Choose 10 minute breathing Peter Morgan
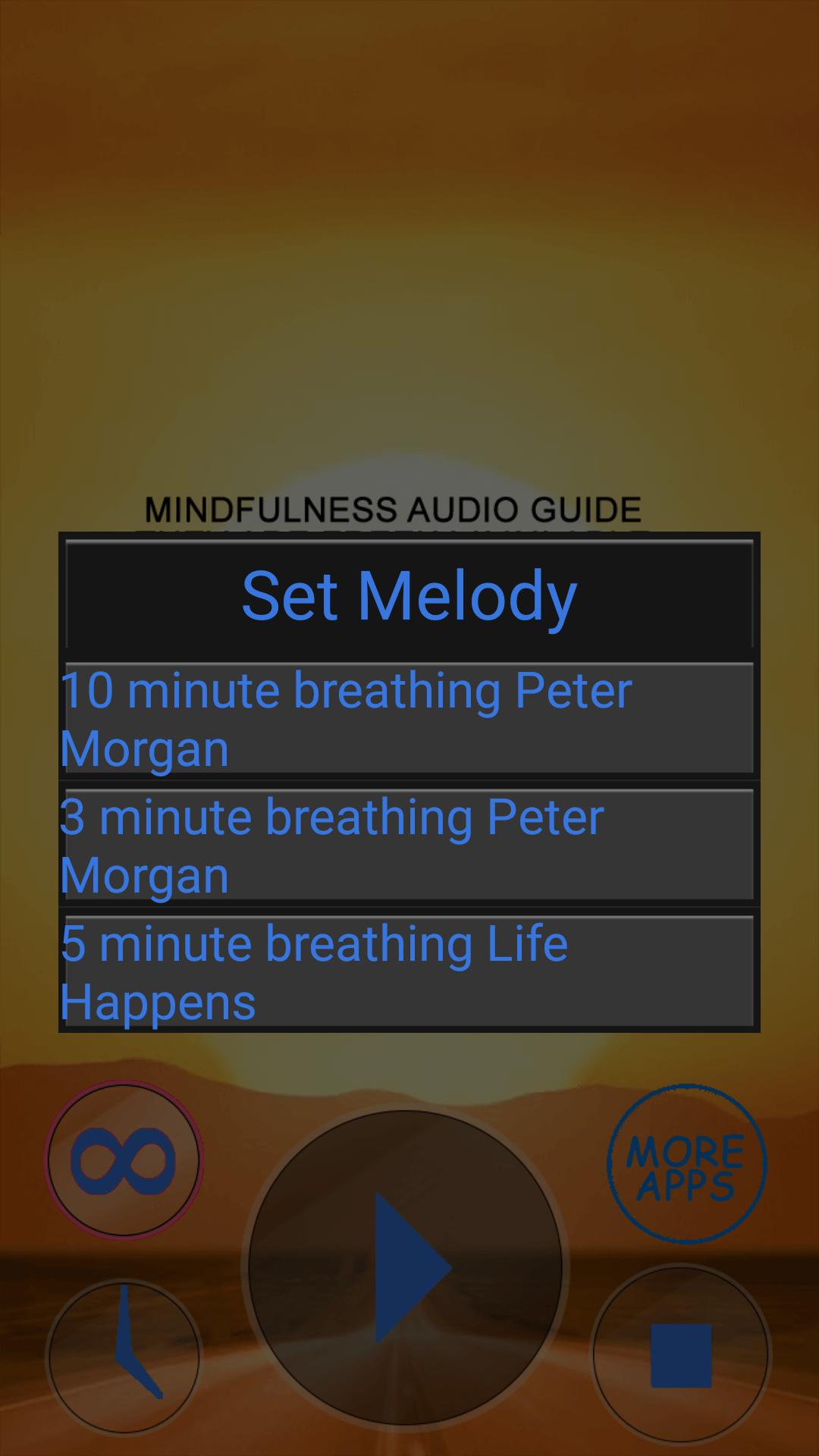819x1456 pixels. [x=409, y=718]
